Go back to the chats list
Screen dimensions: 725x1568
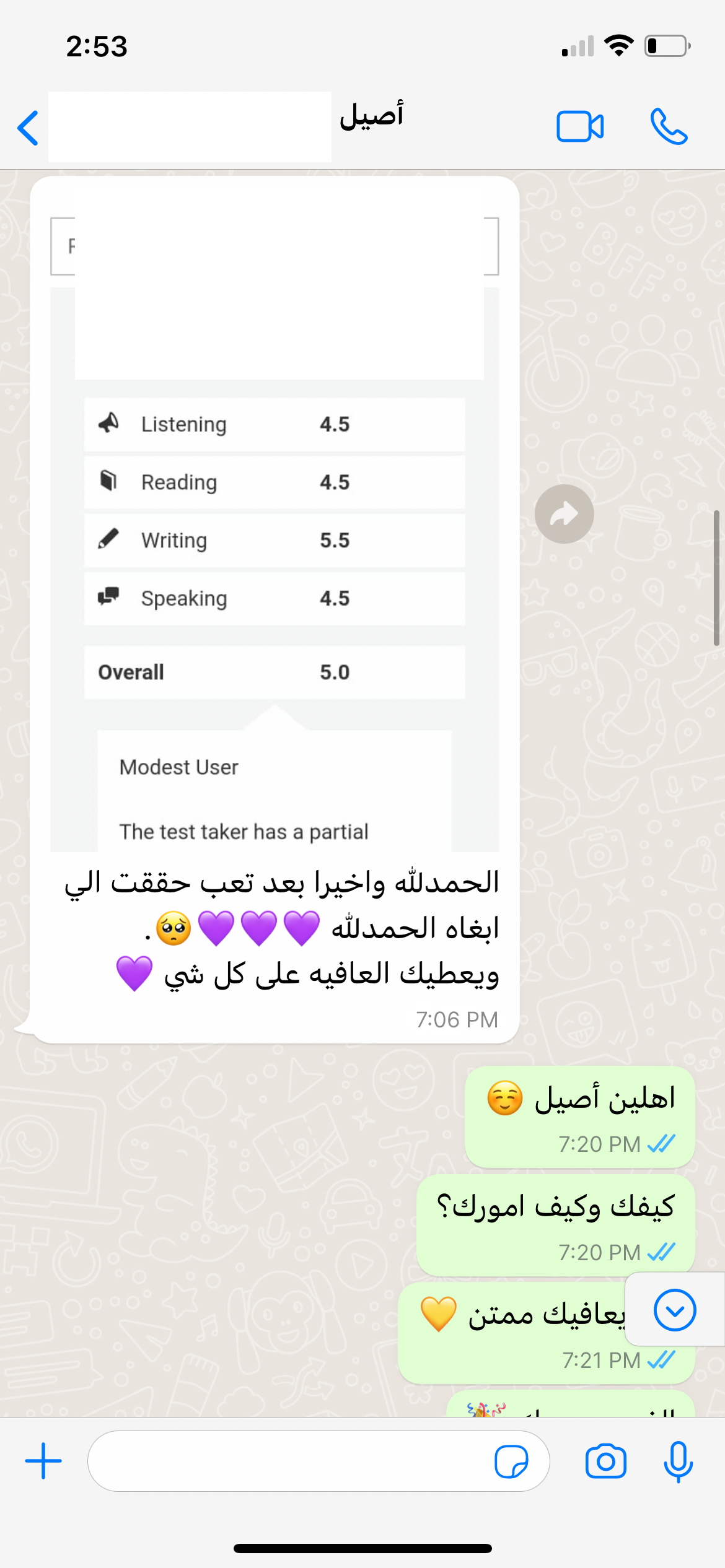point(29,128)
